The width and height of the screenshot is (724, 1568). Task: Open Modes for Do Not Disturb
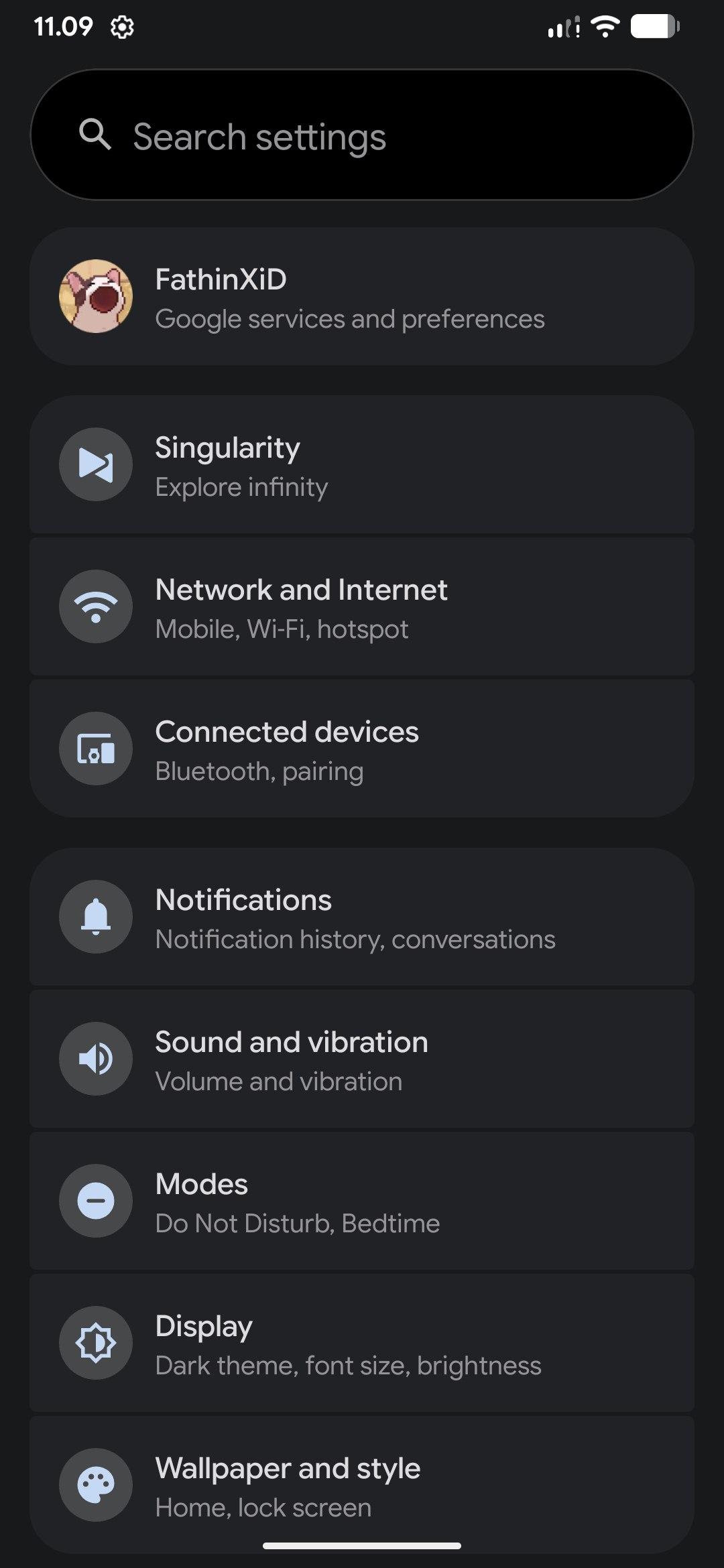(362, 1201)
